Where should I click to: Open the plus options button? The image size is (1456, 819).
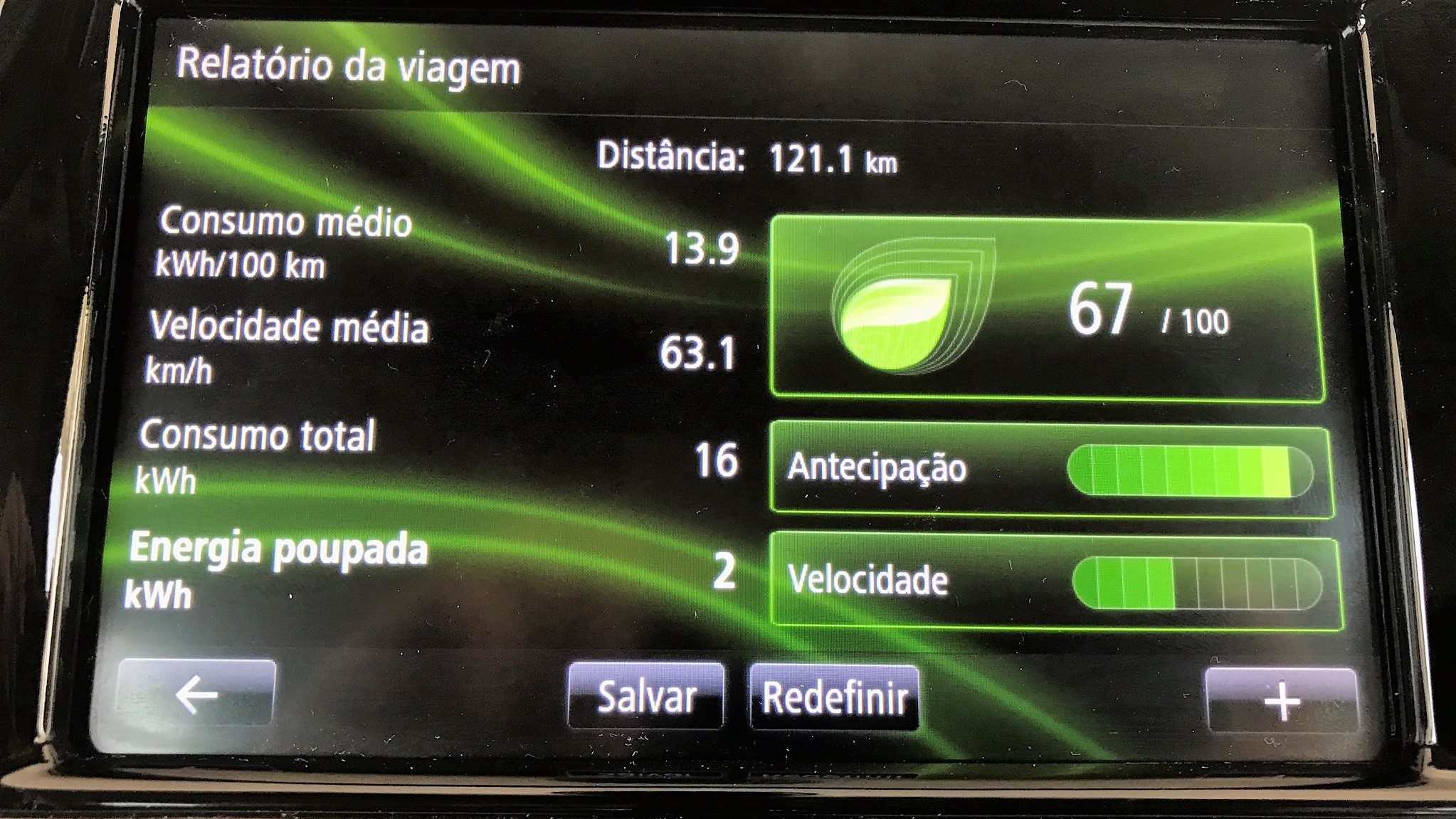point(1282,701)
